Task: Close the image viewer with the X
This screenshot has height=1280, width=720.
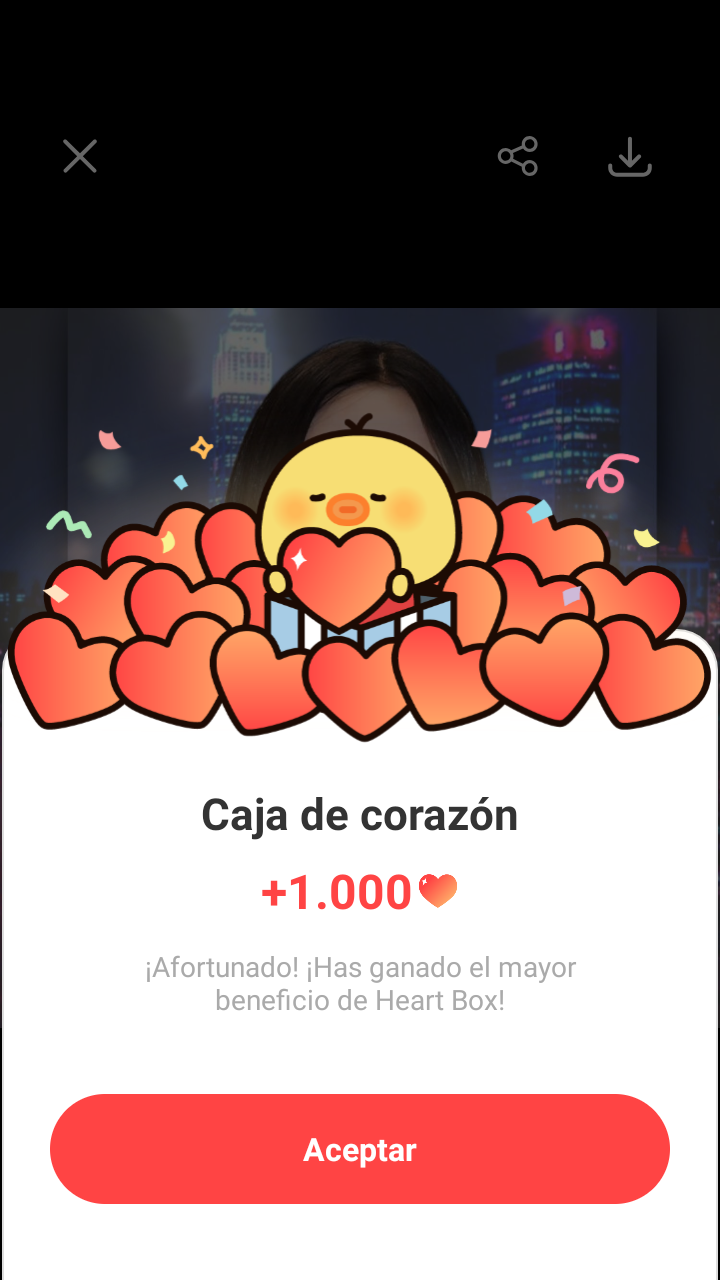Action: pos(80,157)
